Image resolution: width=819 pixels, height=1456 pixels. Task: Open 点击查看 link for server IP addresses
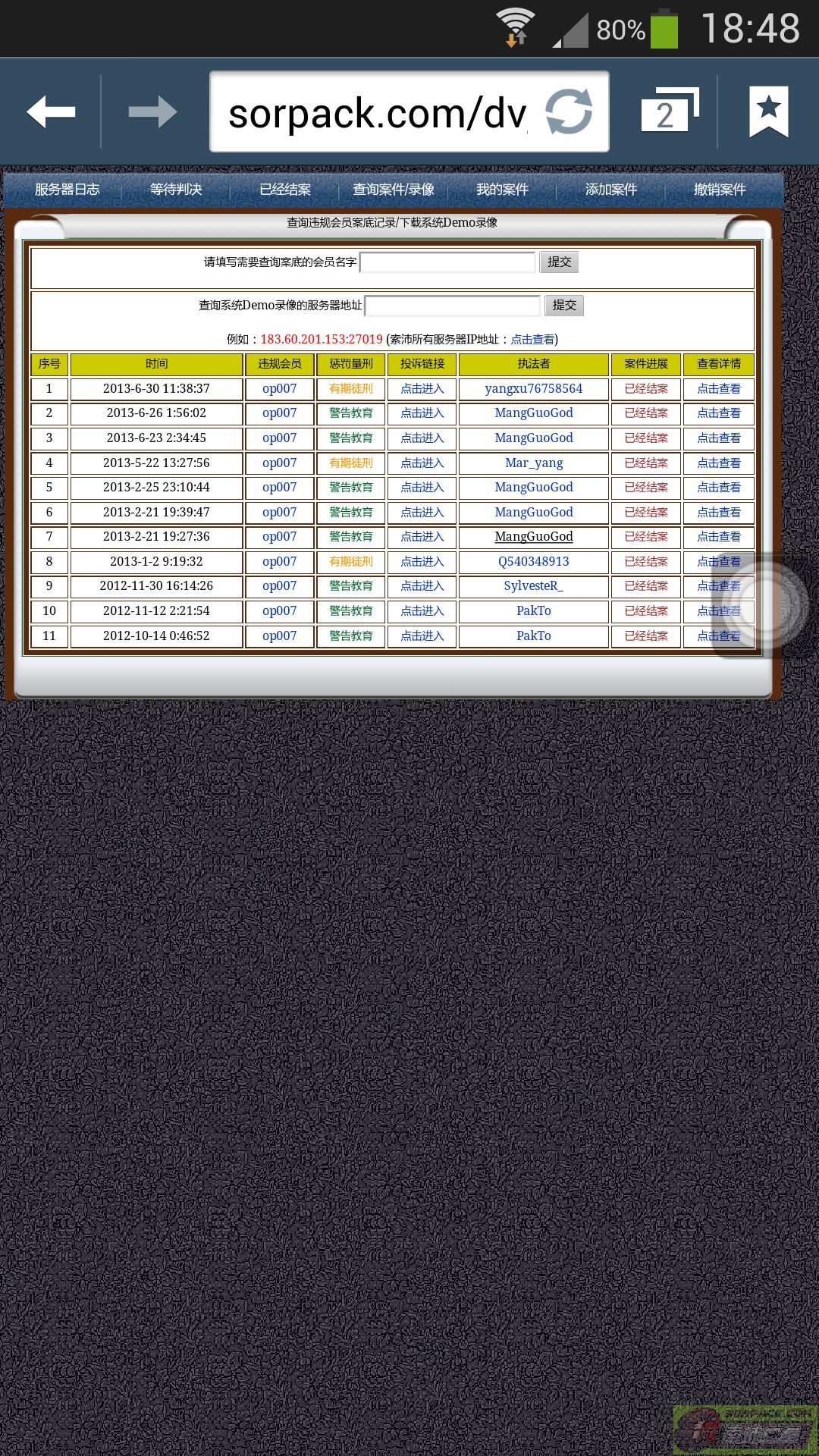pyautogui.click(x=532, y=340)
